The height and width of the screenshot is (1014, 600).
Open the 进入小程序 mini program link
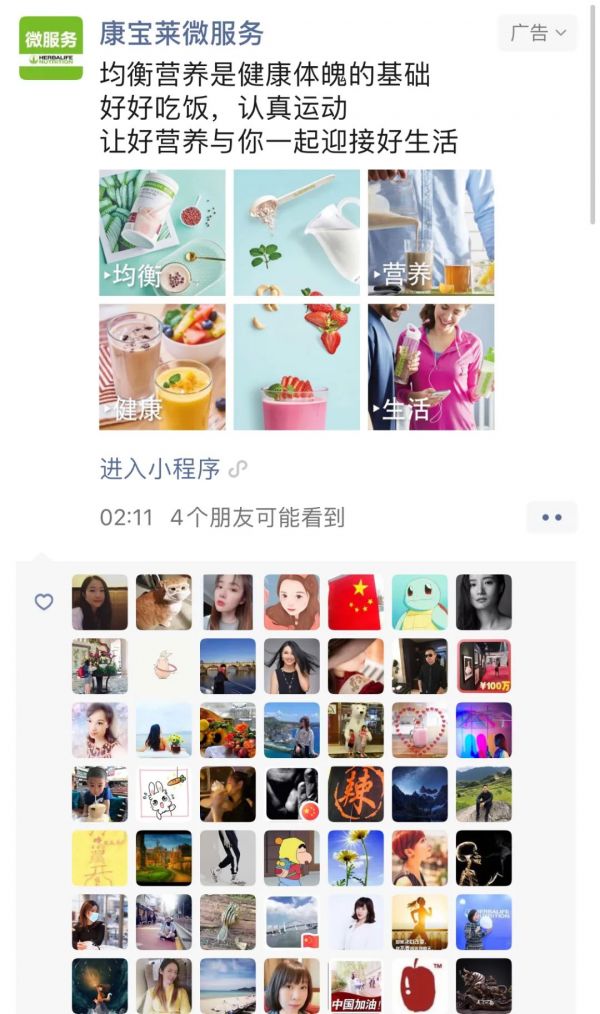click(160, 468)
